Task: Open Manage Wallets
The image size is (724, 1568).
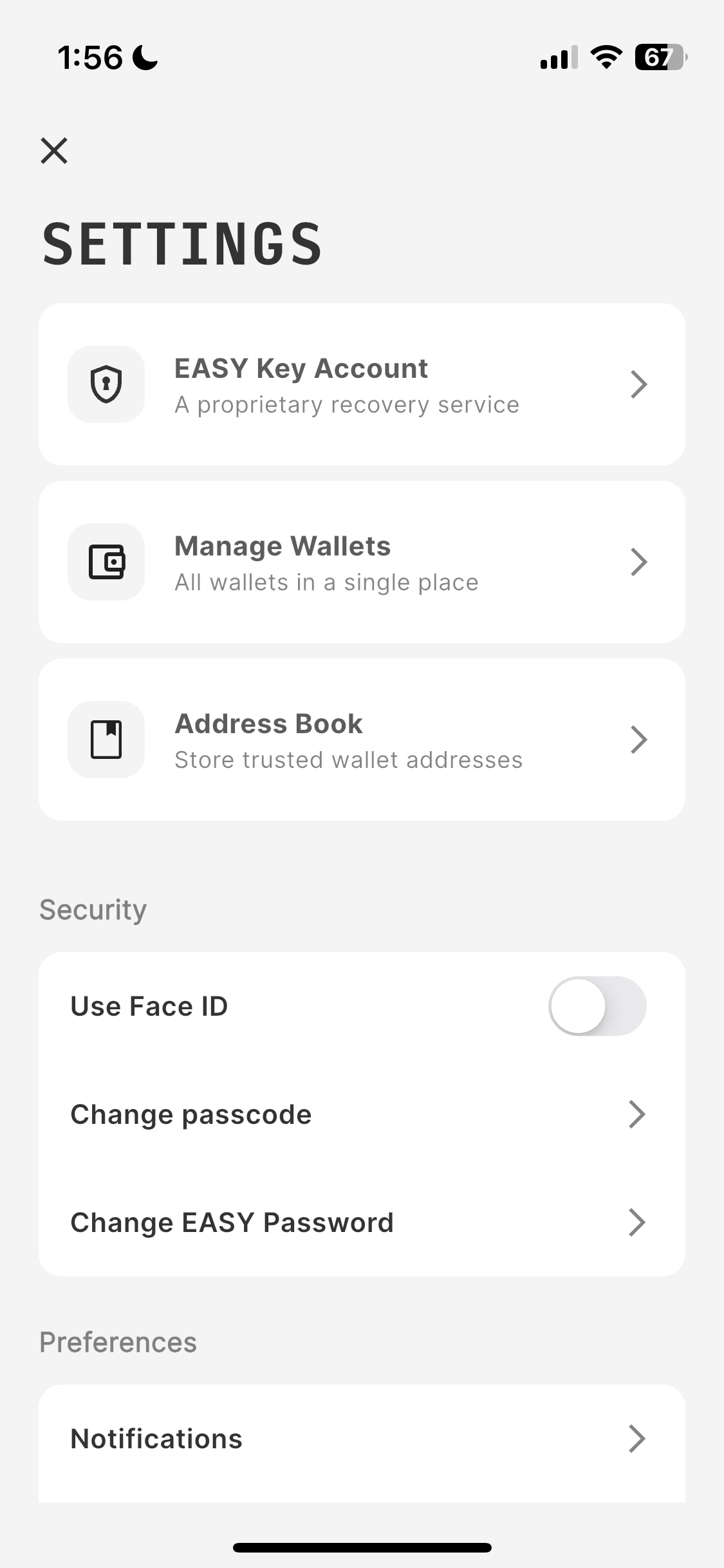Action: 362,562
